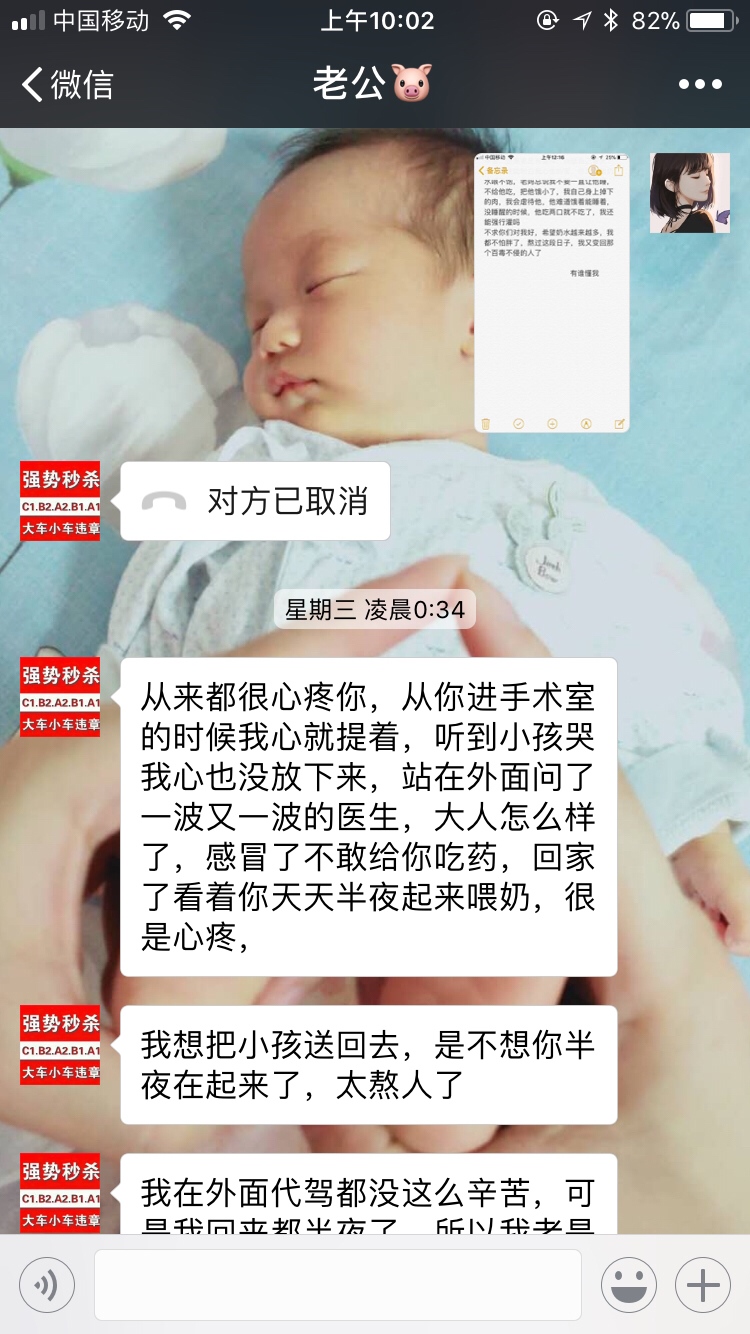Open the chat info overflow menu
Viewport: 750px width, 1334px height.
(x=699, y=85)
